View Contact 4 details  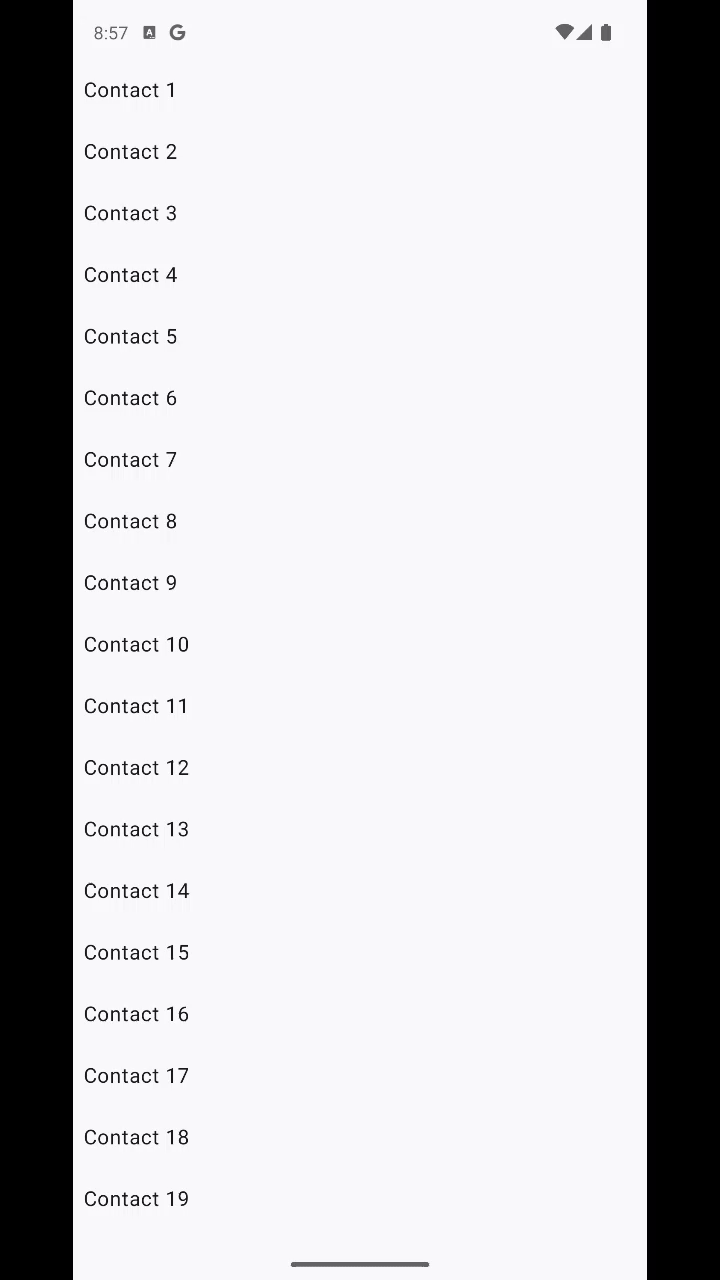click(130, 275)
